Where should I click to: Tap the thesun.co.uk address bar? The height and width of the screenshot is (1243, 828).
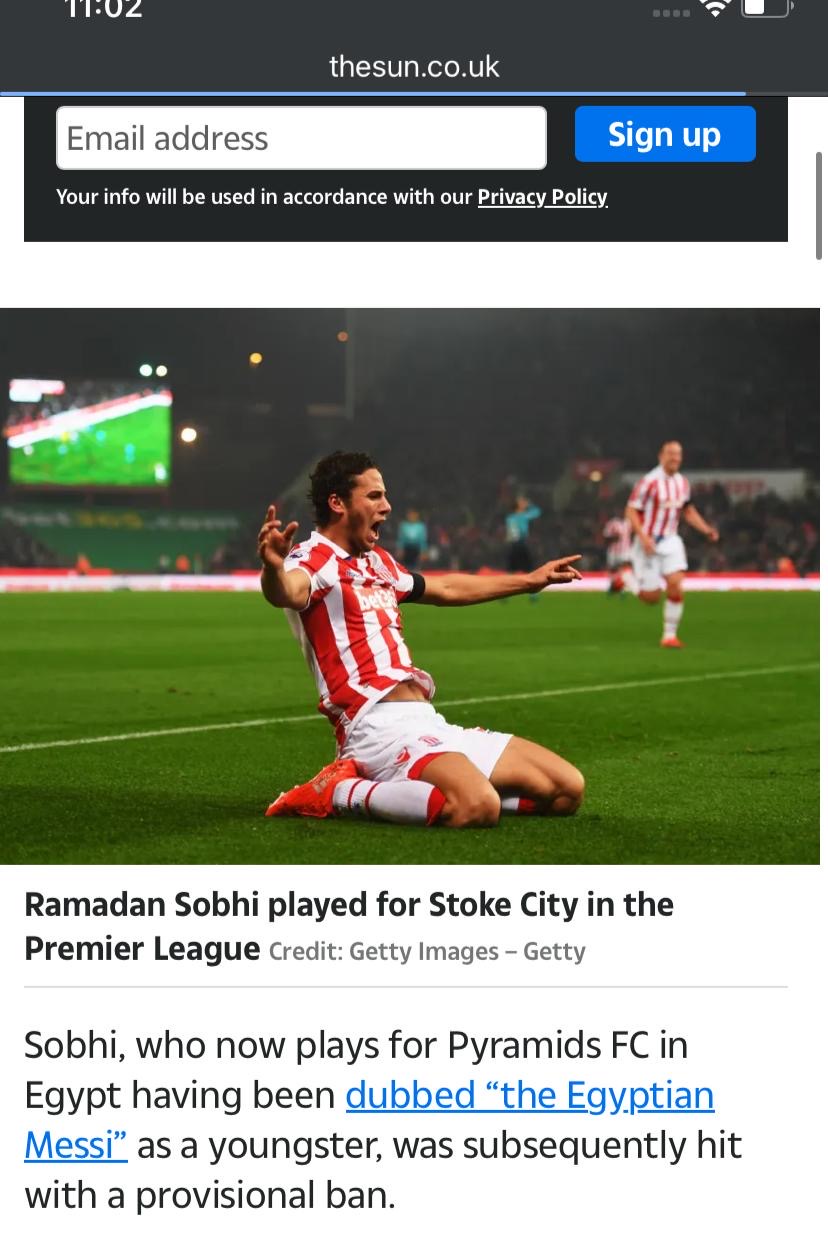(x=414, y=67)
